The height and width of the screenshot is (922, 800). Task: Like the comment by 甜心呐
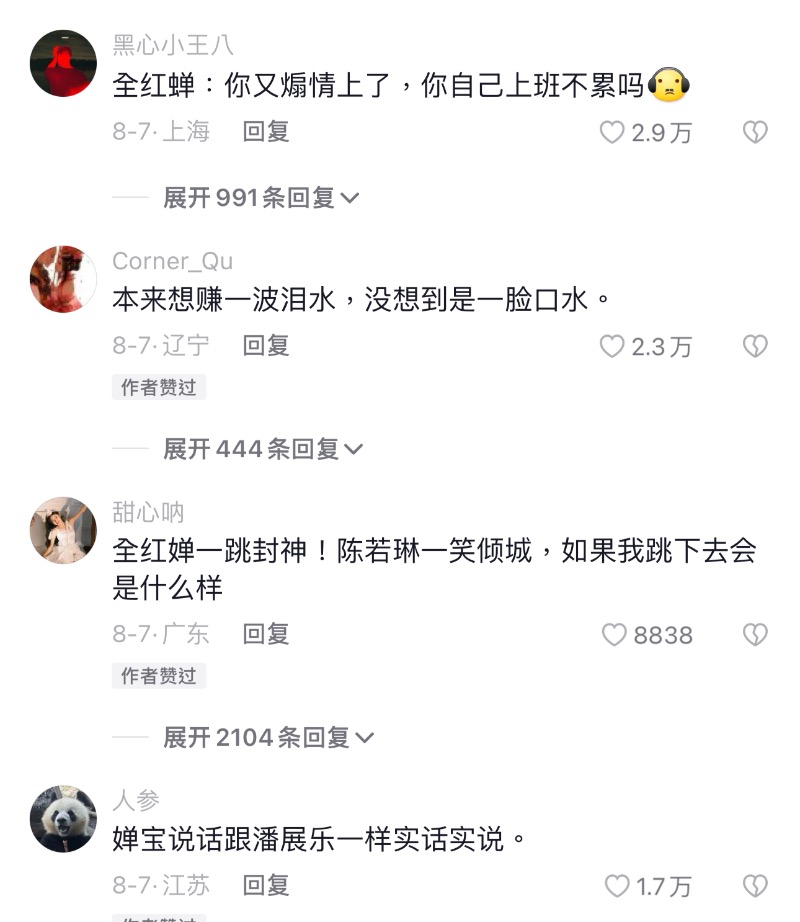click(x=613, y=635)
